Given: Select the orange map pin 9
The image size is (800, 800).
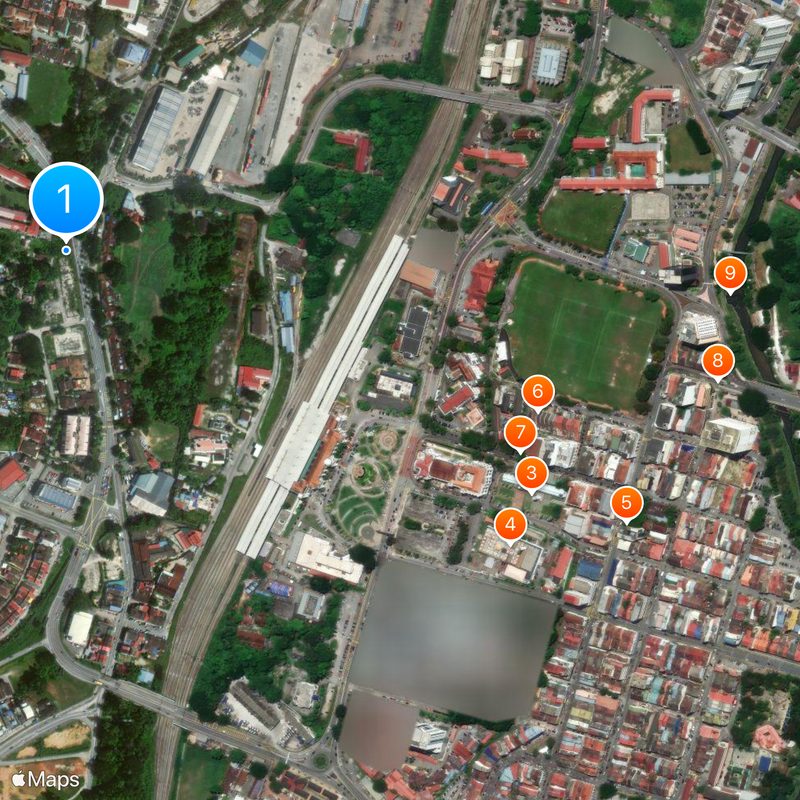Looking at the screenshot, I should click(730, 272).
